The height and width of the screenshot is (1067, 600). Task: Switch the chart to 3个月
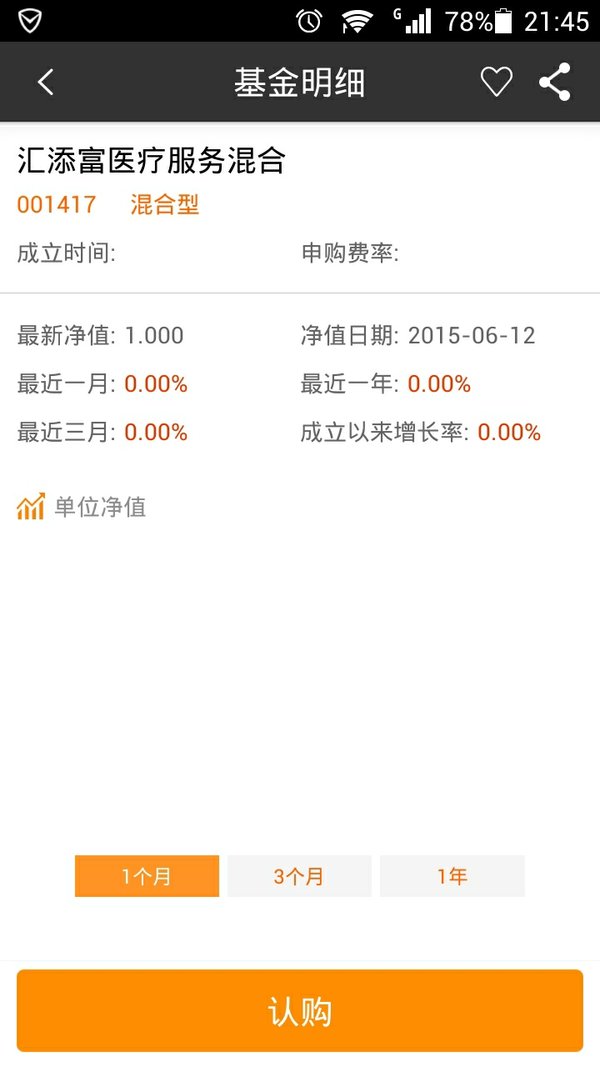tap(299, 876)
